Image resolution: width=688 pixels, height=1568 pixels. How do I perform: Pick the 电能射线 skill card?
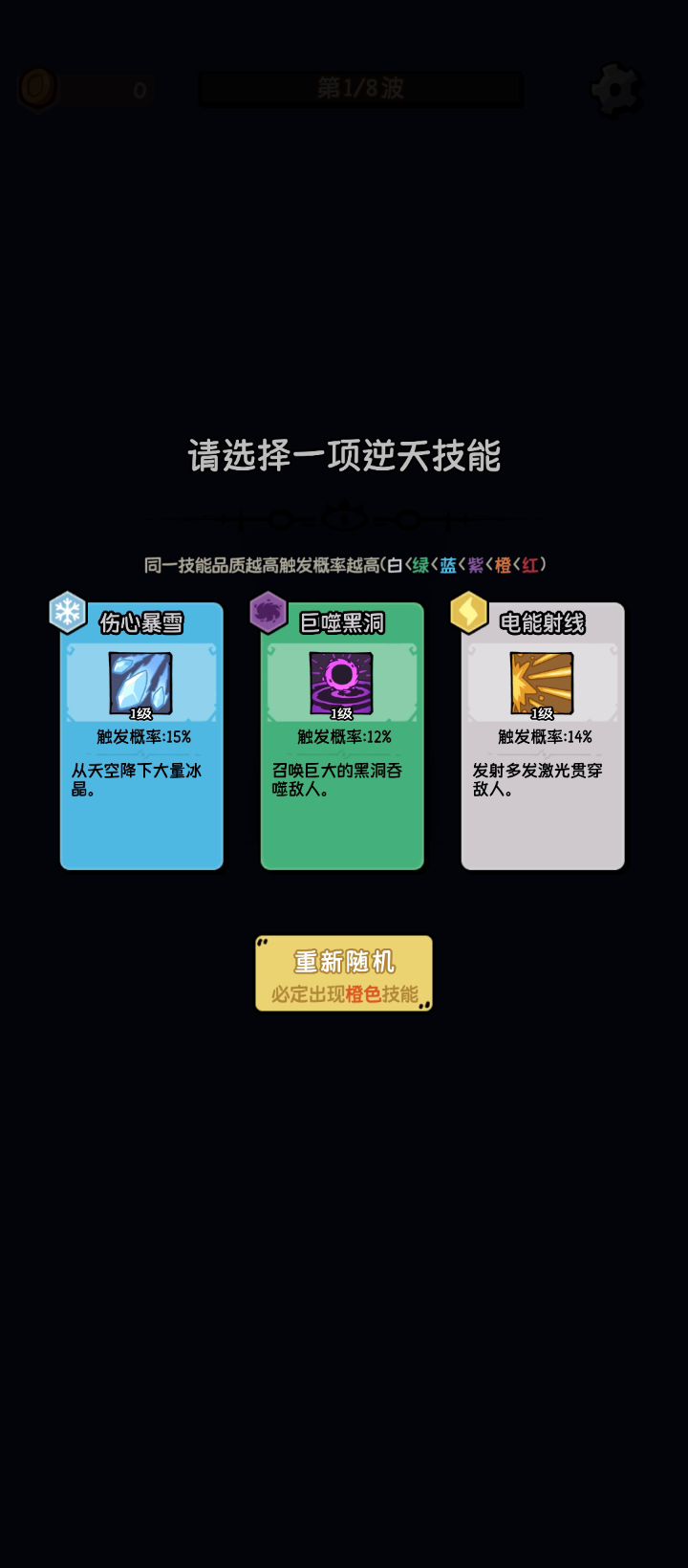pyautogui.click(x=543, y=736)
